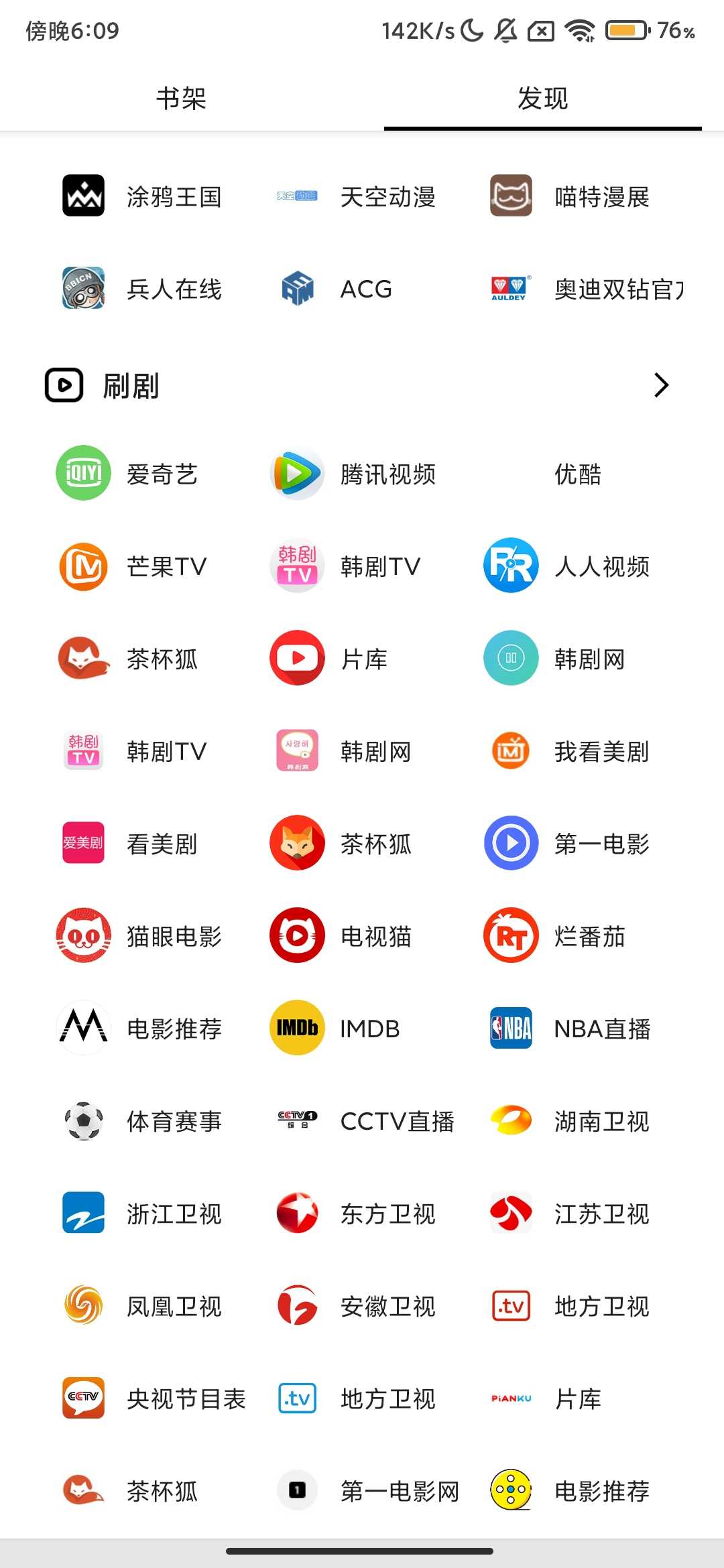The image size is (724, 1568).
Task: Open 第一电影网
Action: pos(369,1491)
